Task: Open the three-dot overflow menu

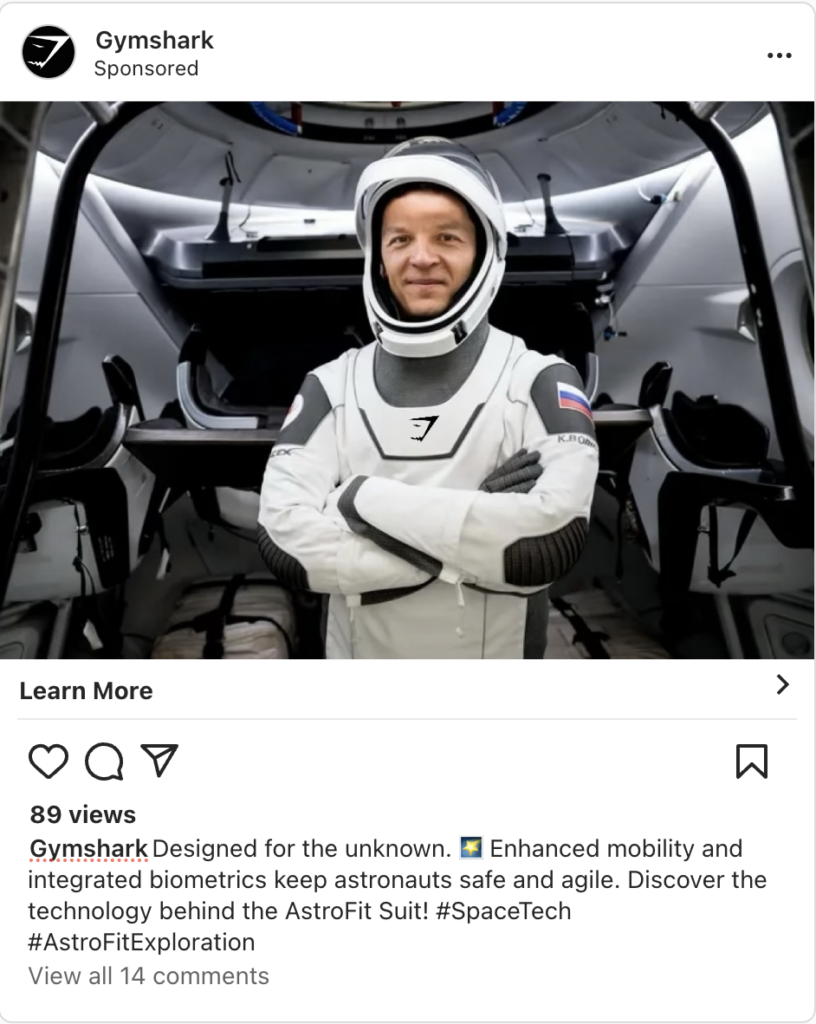Action: (x=778, y=55)
